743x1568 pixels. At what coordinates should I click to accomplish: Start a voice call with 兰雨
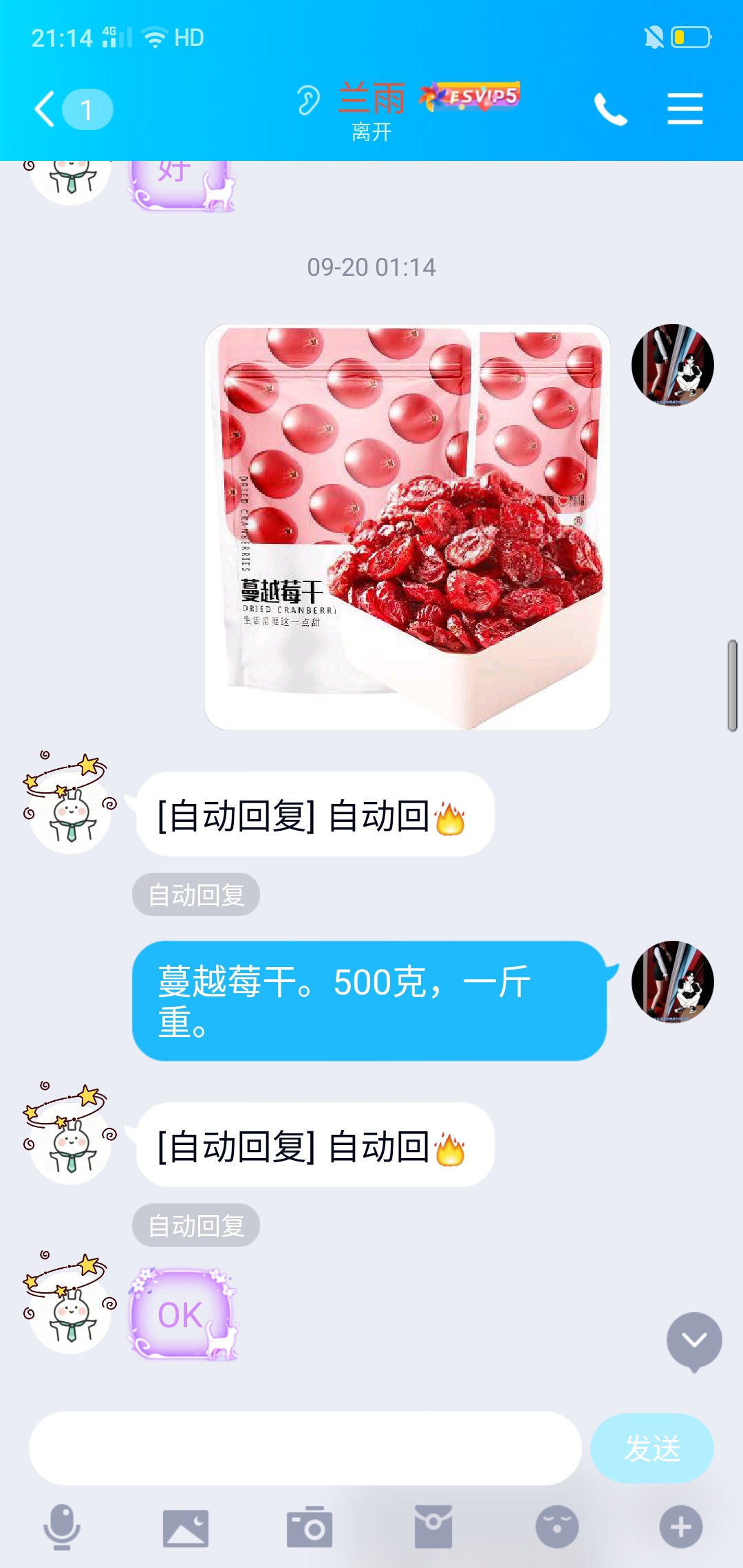pos(610,109)
